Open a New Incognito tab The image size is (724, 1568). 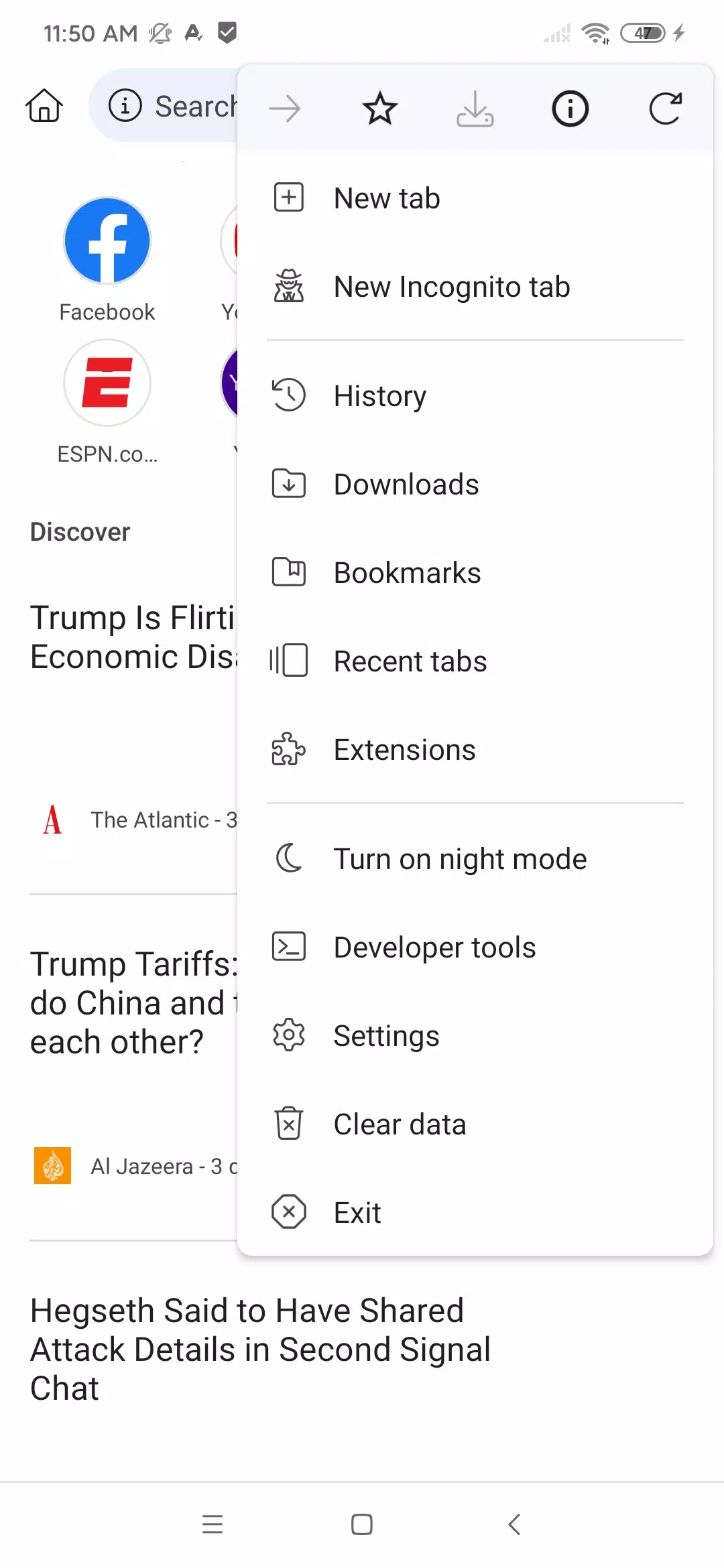tap(451, 287)
